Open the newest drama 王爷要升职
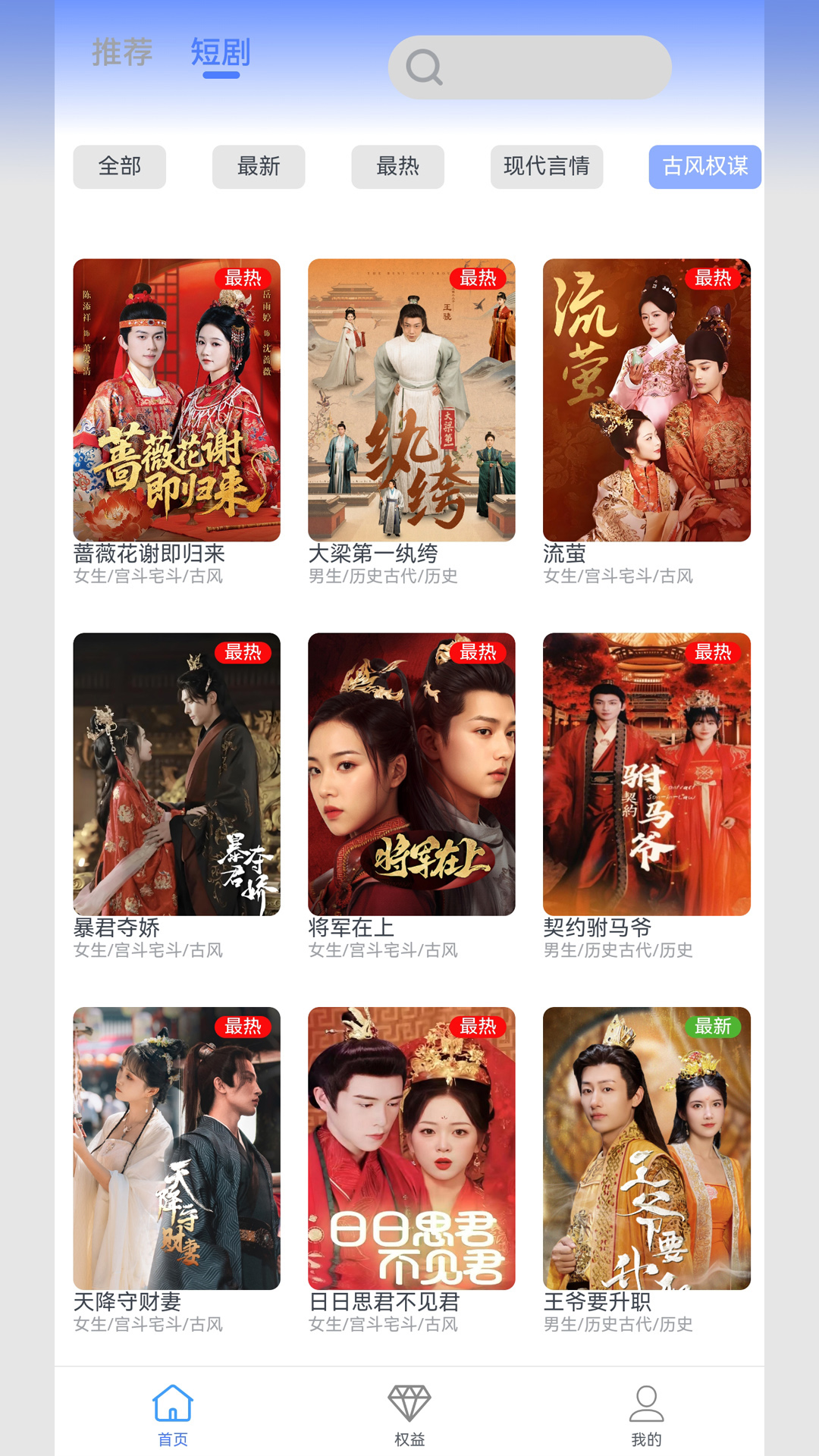 click(647, 1148)
